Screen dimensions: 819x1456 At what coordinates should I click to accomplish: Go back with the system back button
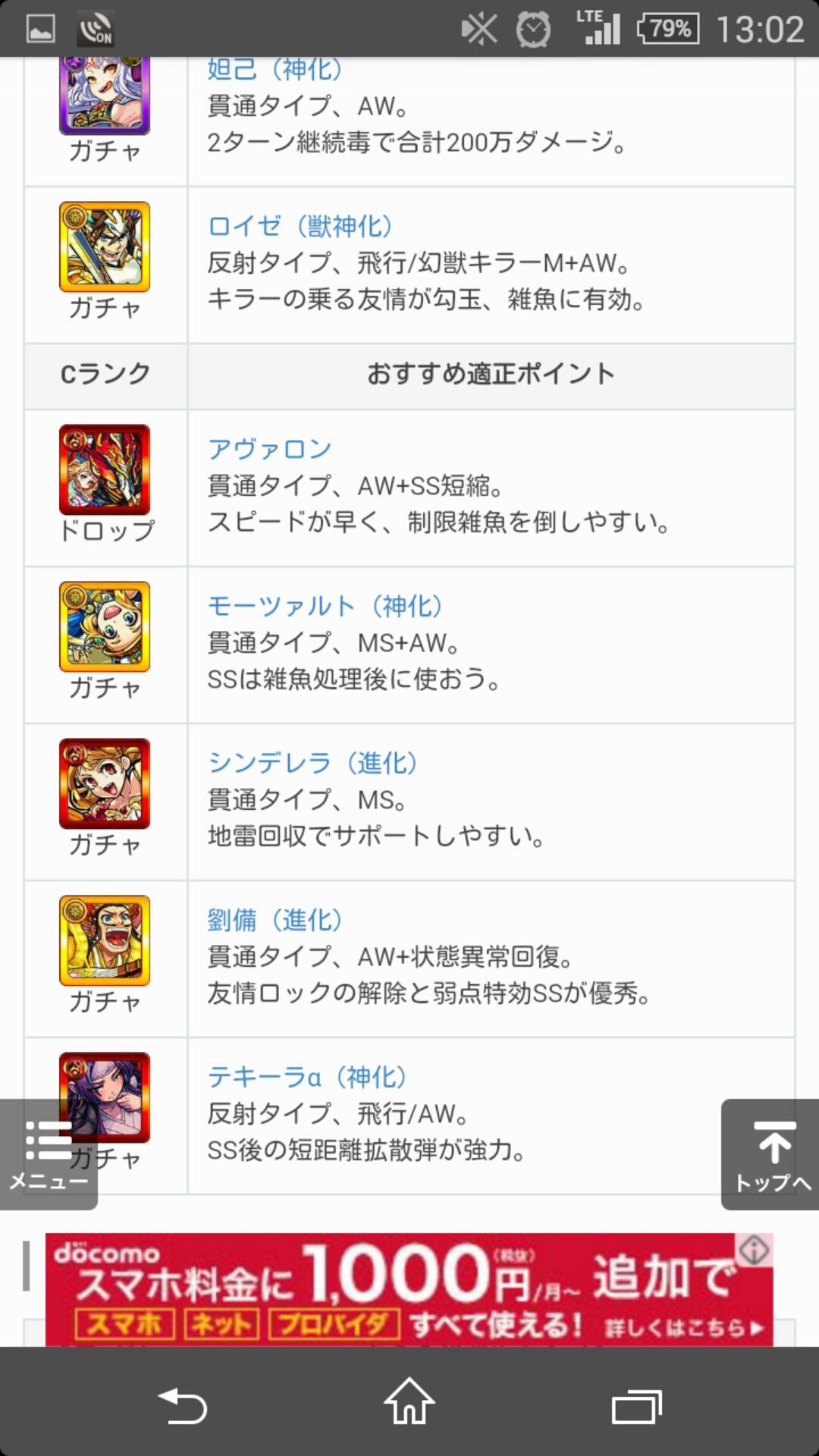pyautogui.click(x=182, y=1405)
